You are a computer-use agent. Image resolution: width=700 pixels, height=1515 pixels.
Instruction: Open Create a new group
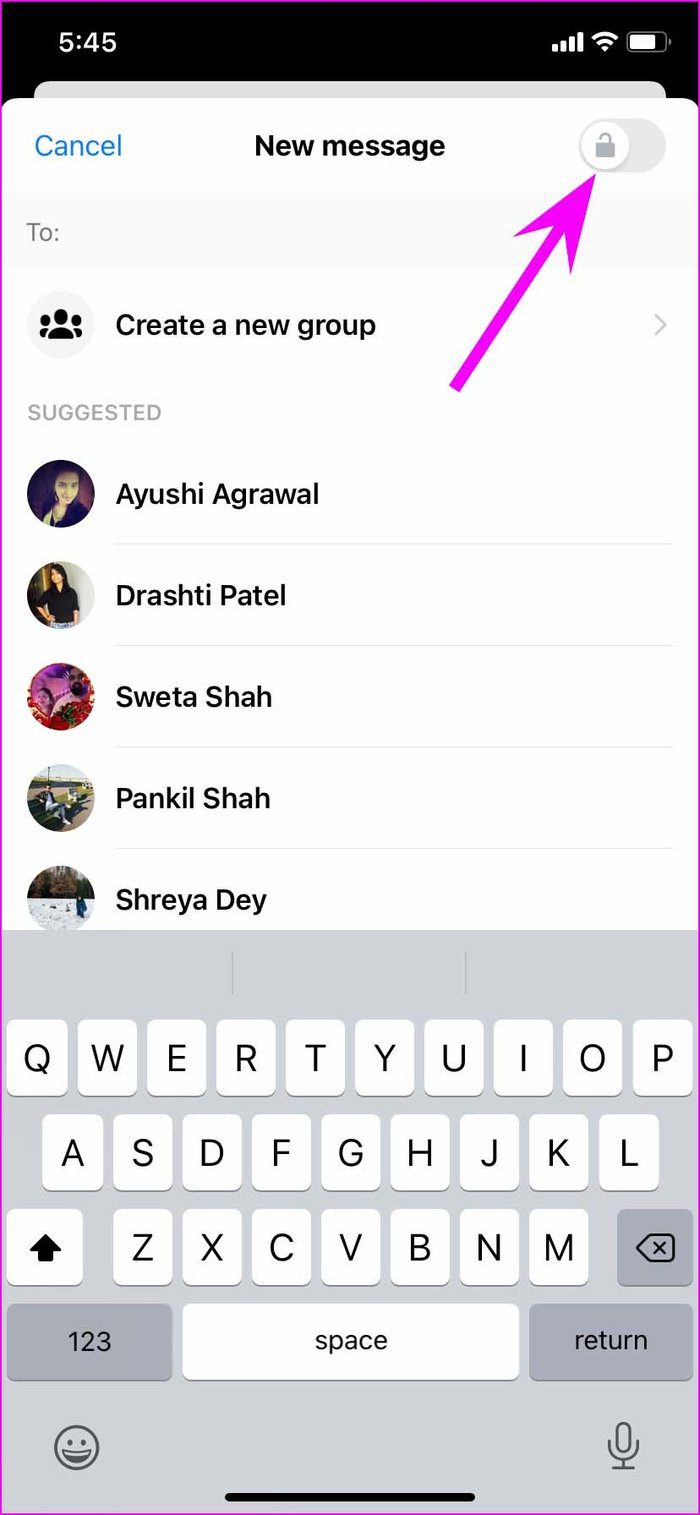[350, 325]
